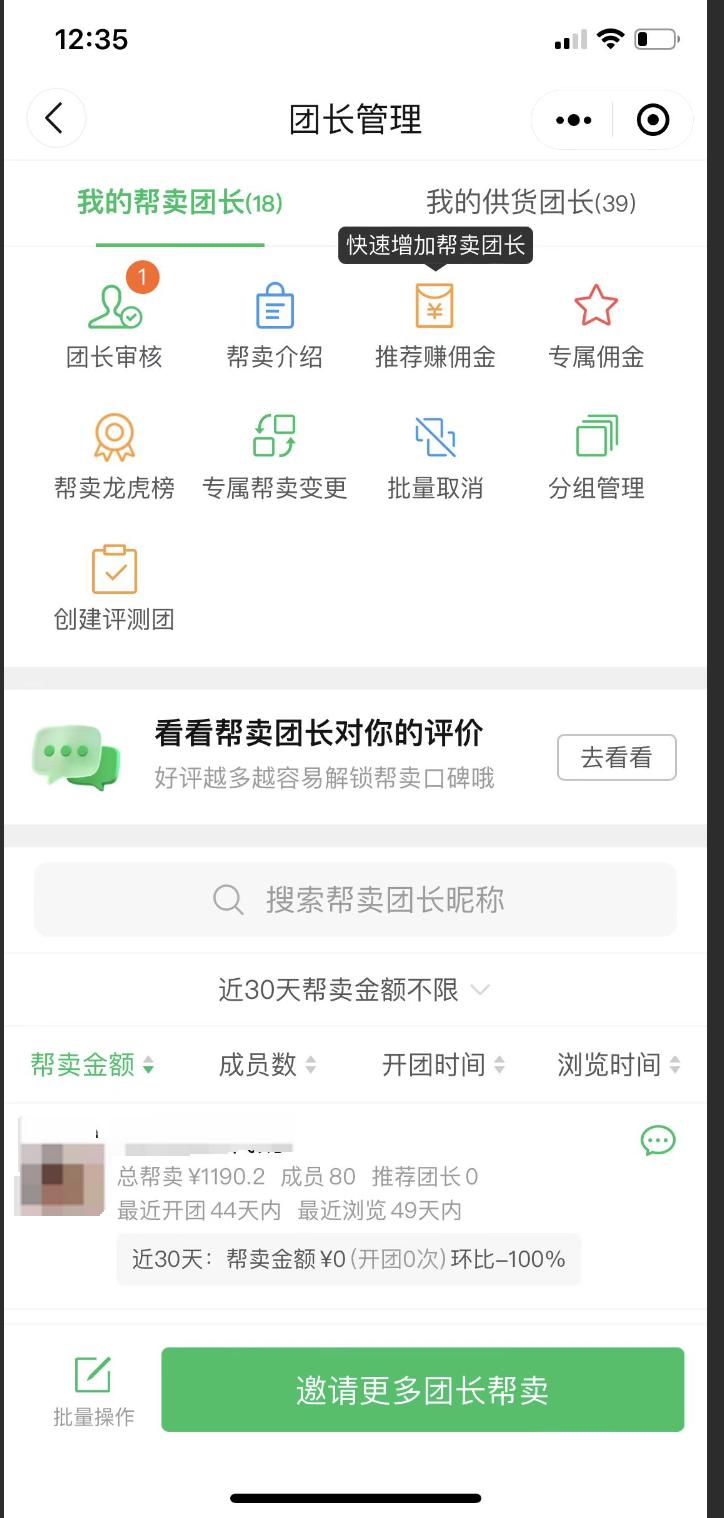Open chat bubble icon on leader row
The width and height of the screenshot is (724, 1518).
659,1141
